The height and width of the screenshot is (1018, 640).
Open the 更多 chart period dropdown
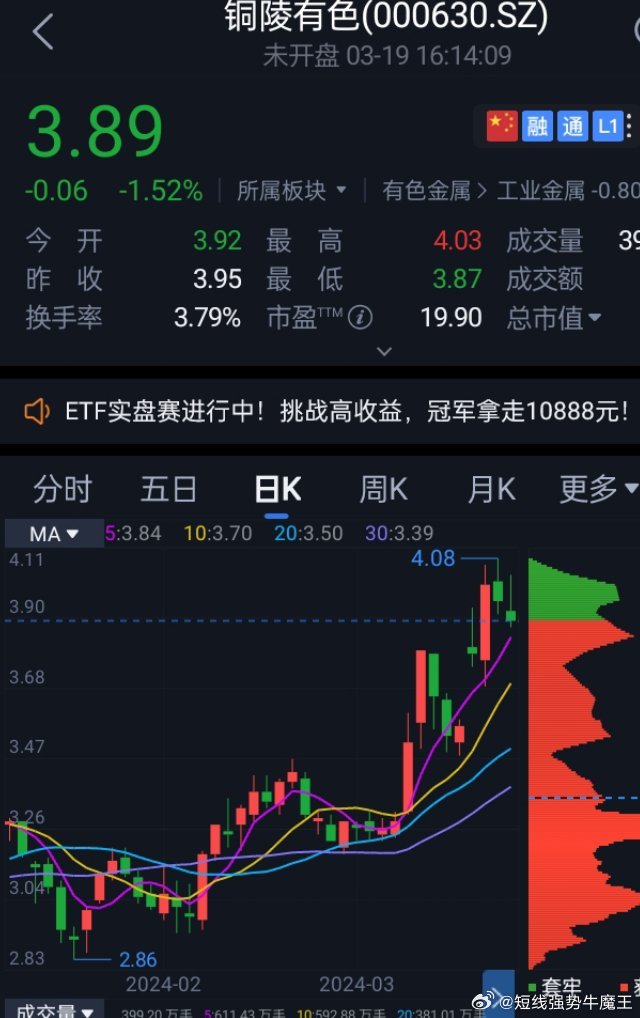click(598, 490)
